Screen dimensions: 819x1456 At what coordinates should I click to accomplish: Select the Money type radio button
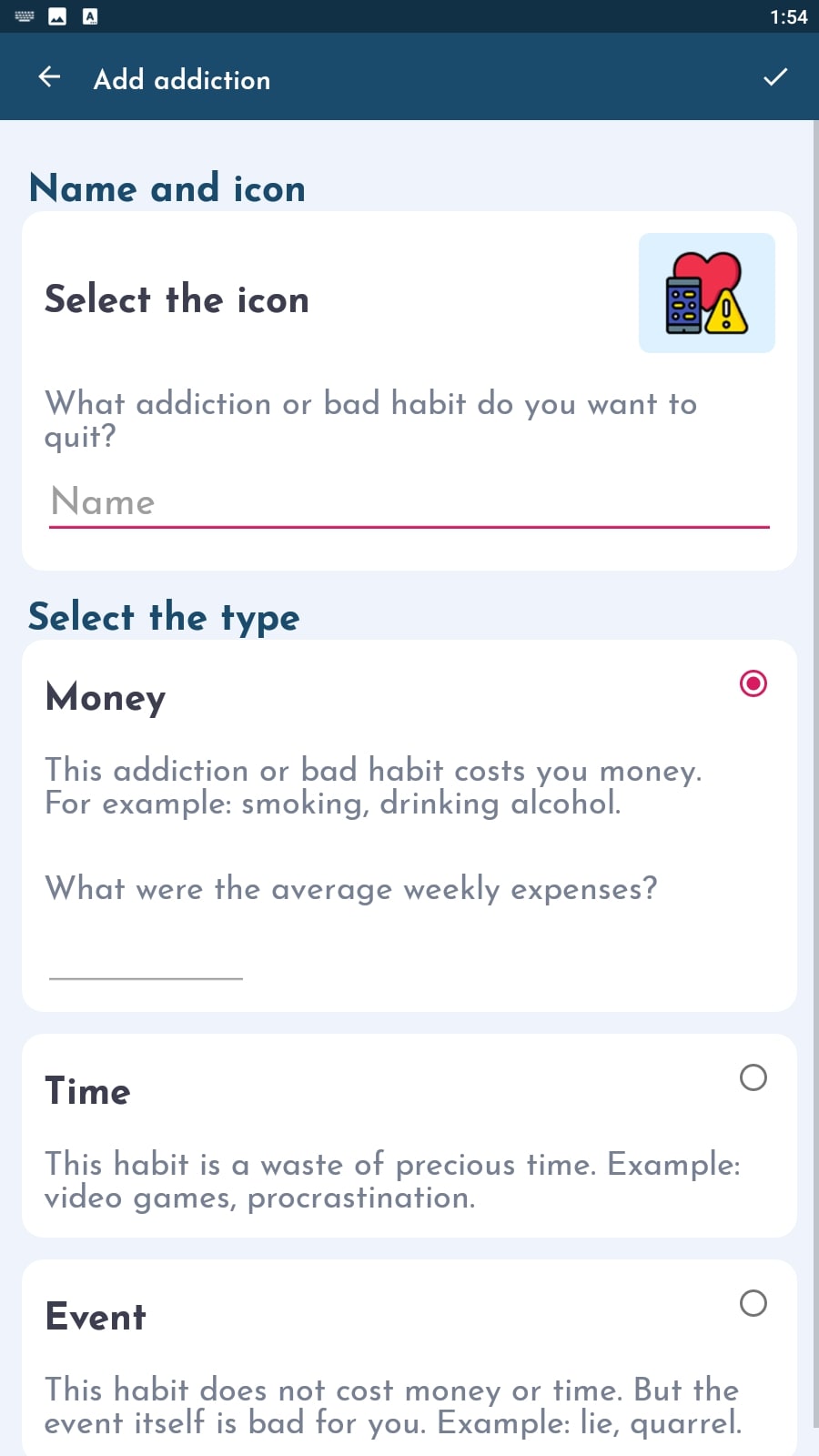753,683
